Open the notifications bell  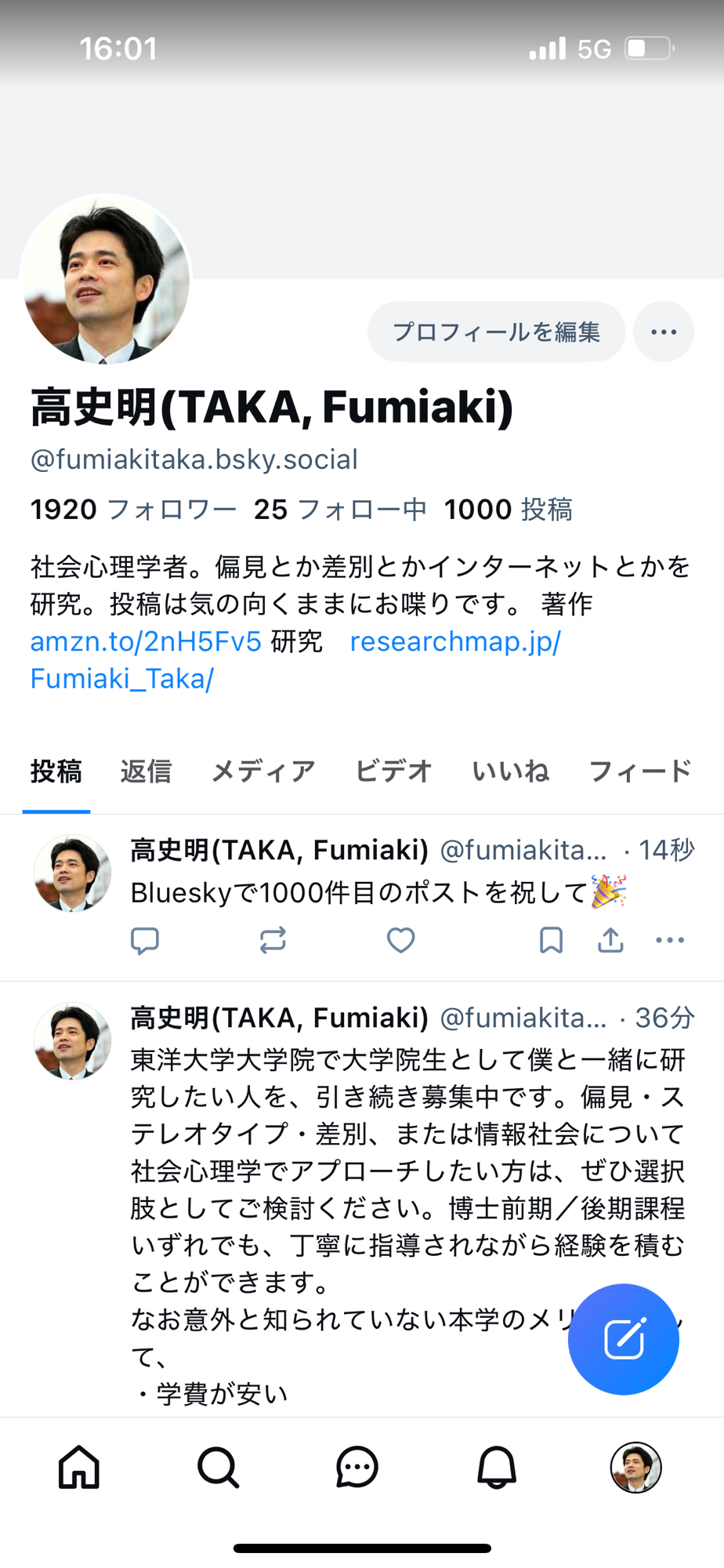pos(497,1467)
